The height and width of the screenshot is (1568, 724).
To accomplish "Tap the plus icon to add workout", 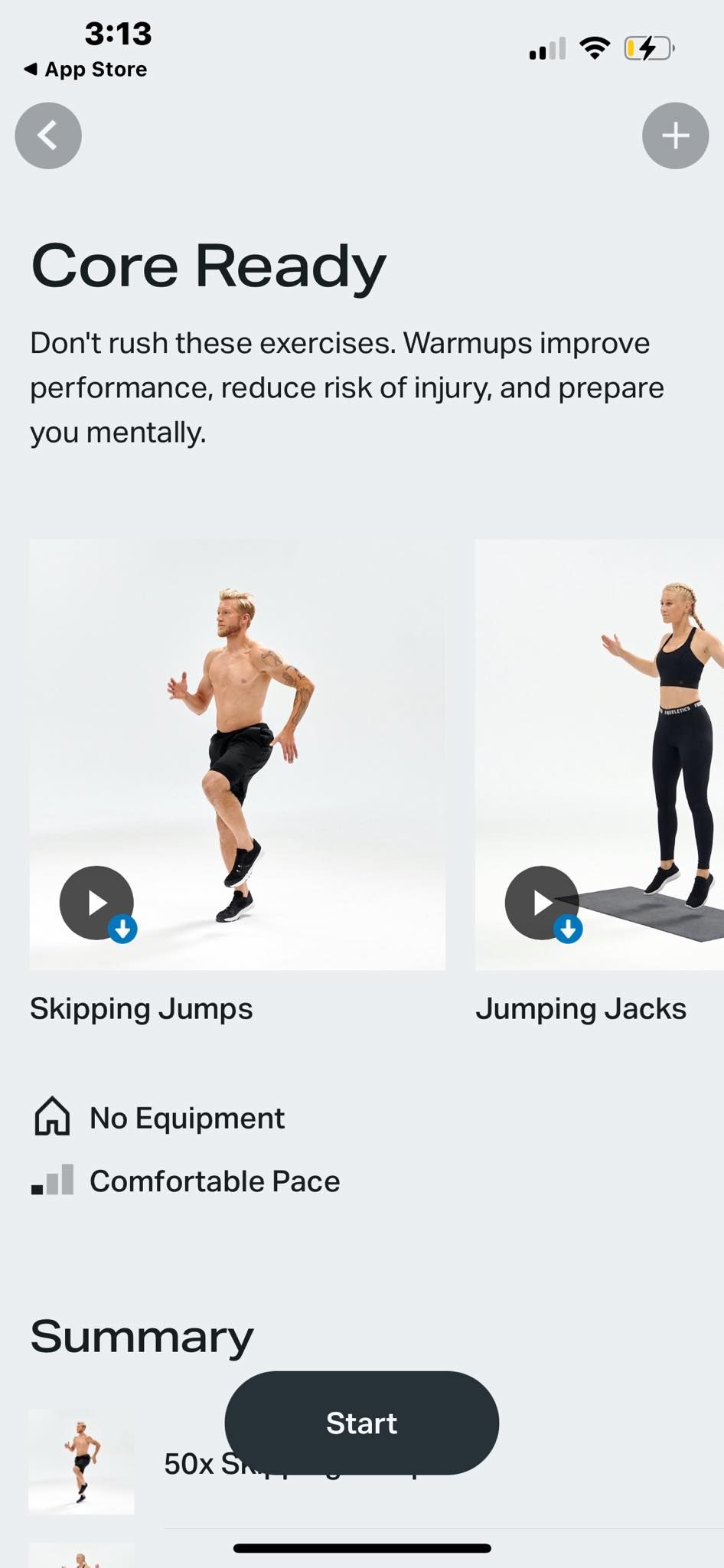I will click(675, 136).
